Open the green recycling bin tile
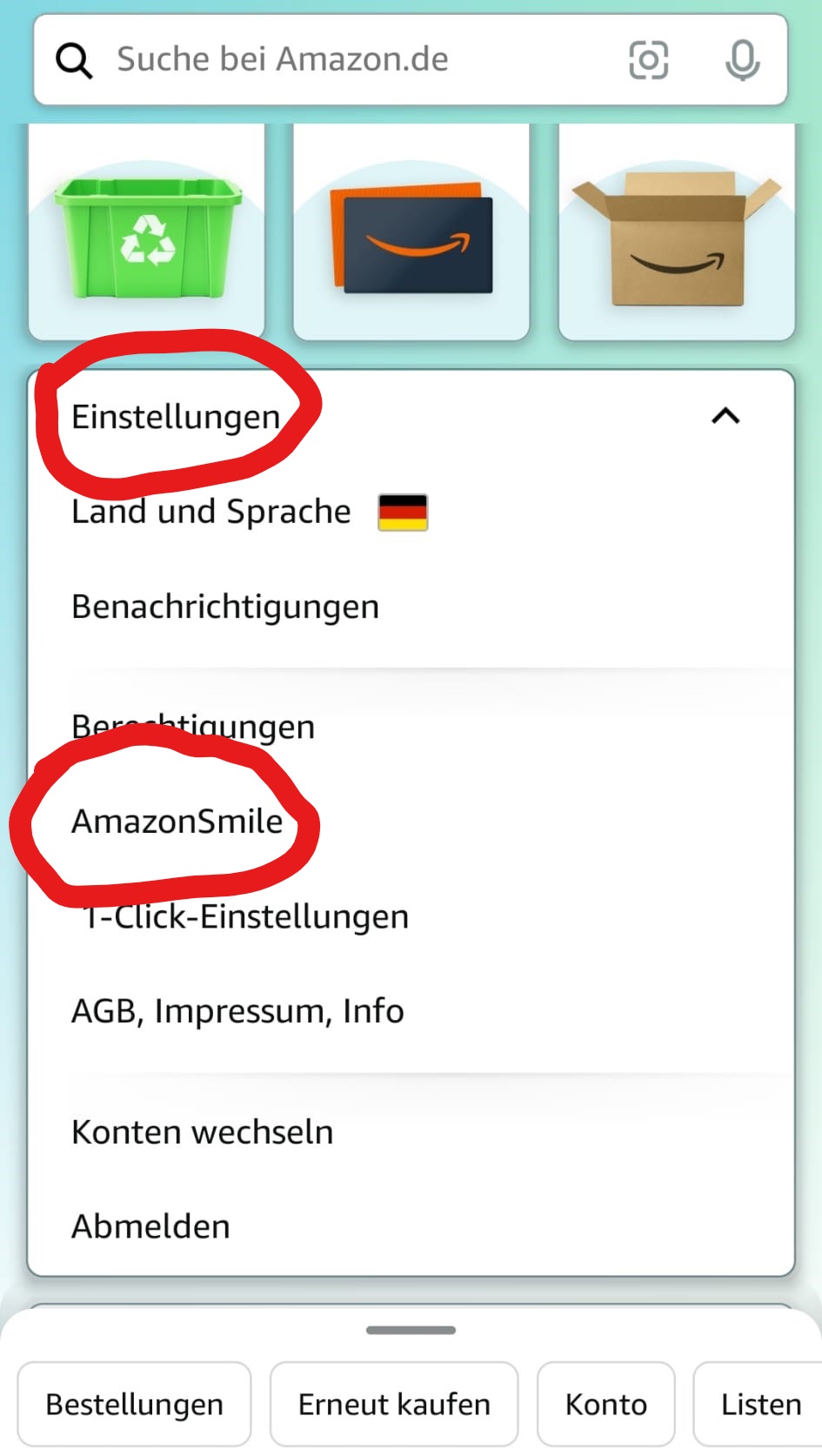 tap(147, 231)
